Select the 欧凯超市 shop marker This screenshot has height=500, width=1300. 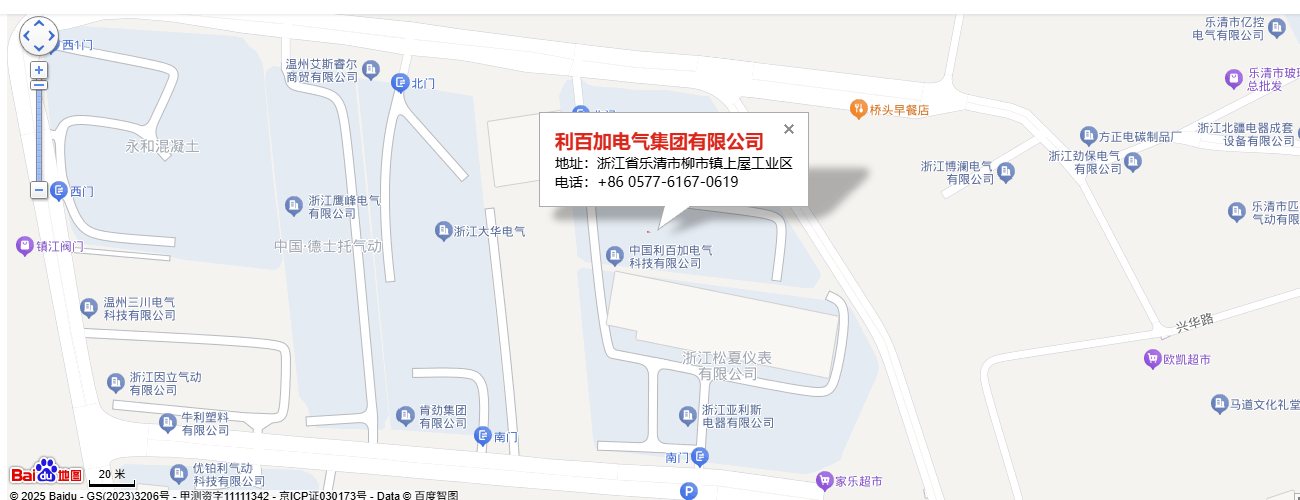1153,358
